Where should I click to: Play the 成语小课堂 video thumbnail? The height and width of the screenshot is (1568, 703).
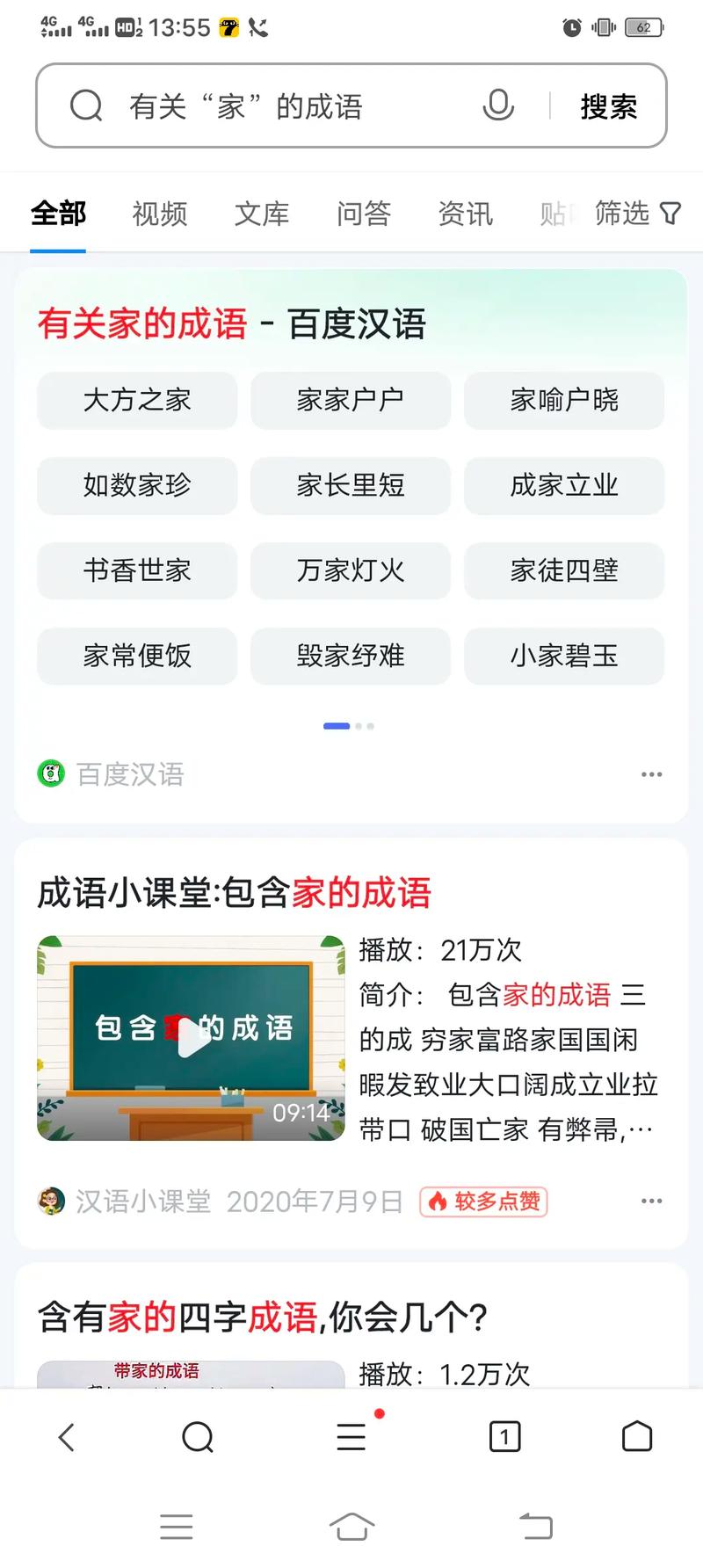click(x=191, y=1038)
